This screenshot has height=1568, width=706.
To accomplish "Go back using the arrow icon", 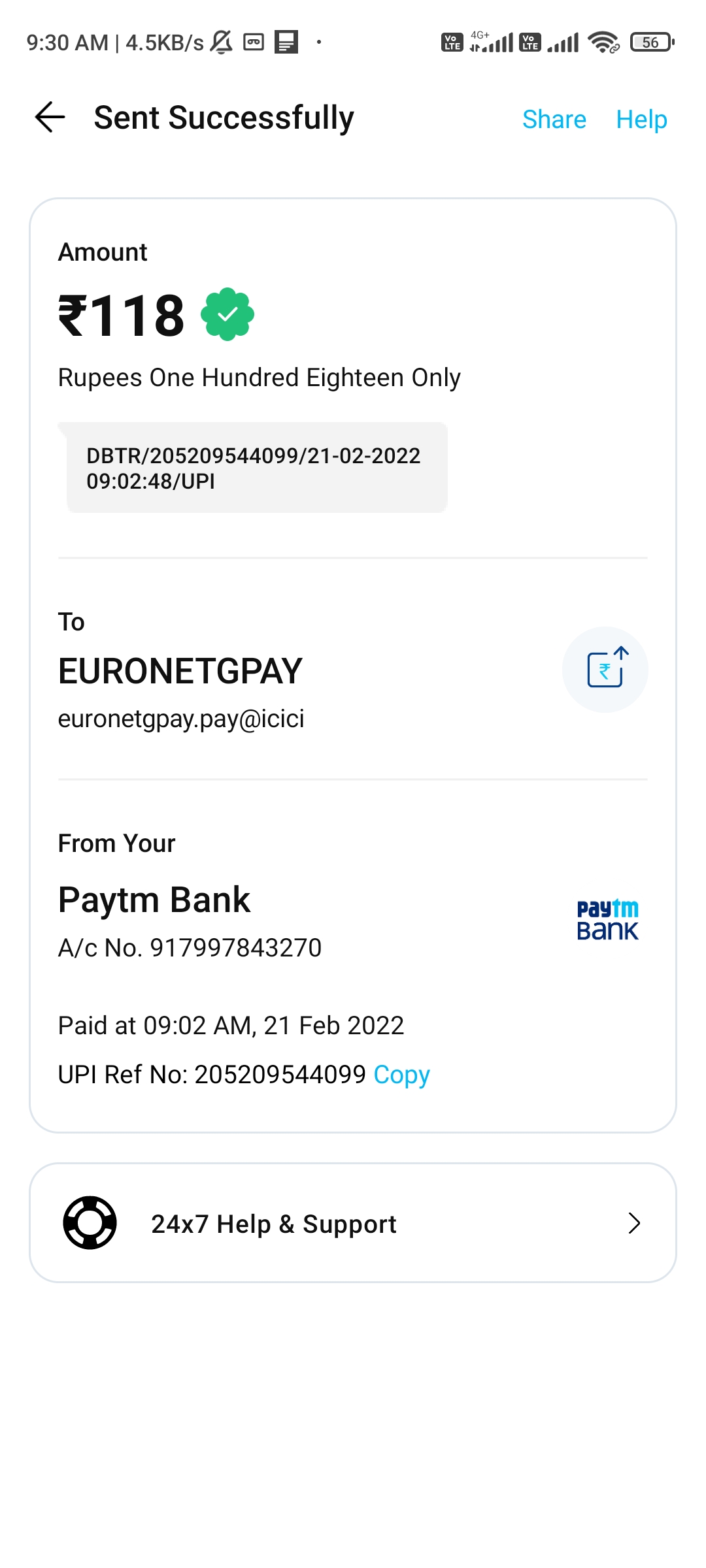I will (50, 118).
